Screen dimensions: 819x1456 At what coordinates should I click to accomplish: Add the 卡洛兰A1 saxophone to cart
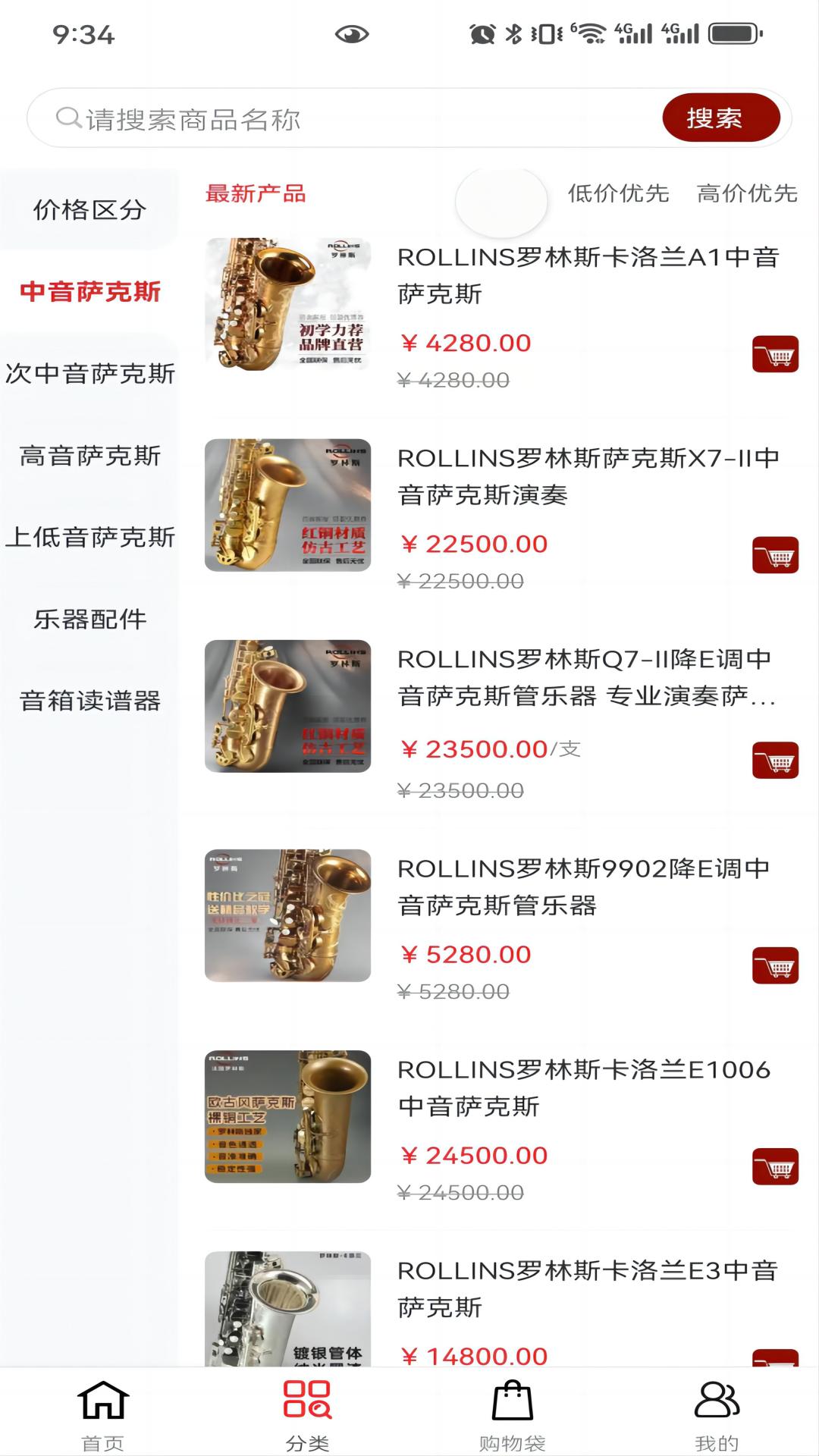775,354
